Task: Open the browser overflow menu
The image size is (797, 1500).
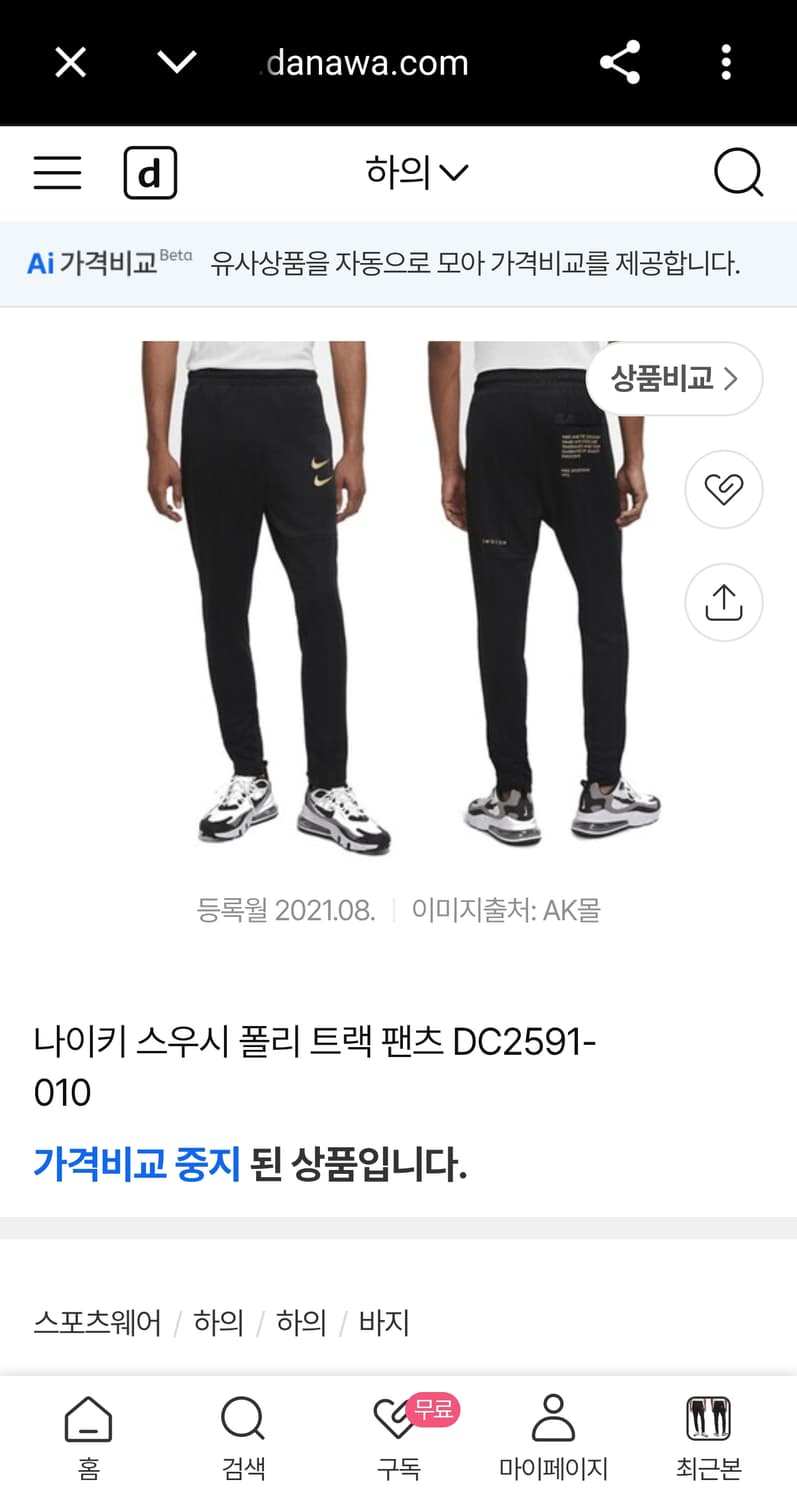Action: (x=726, y=62)
